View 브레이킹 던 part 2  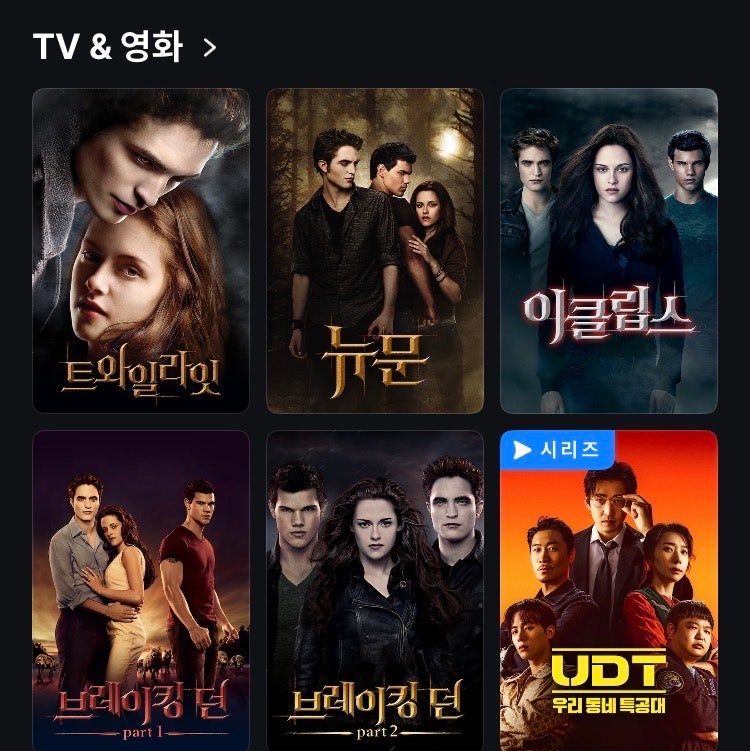coord(375,590)
